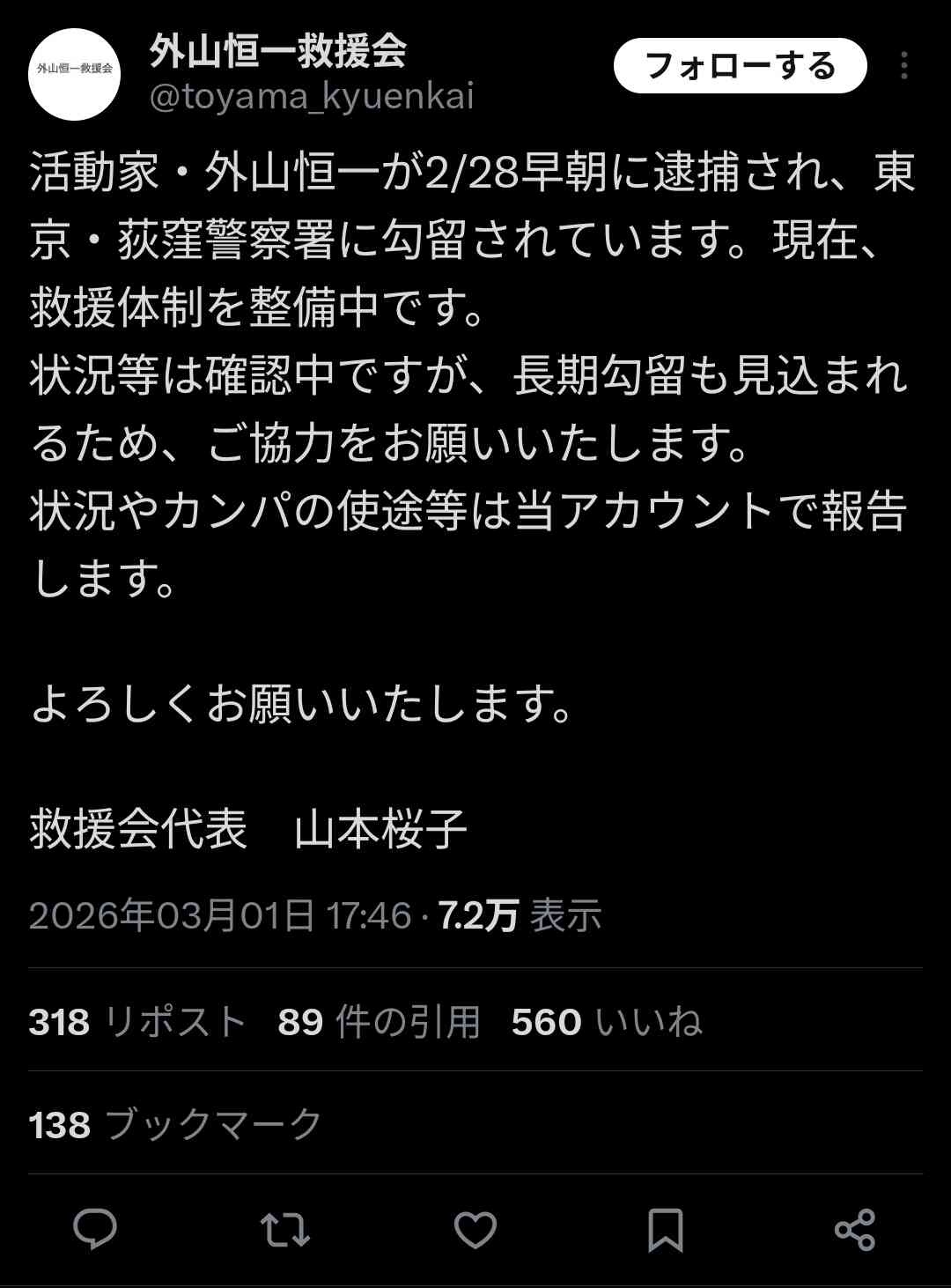The image size is (951, 1288).
Task: Tap the フォローする button
Action: click(740, 66)
